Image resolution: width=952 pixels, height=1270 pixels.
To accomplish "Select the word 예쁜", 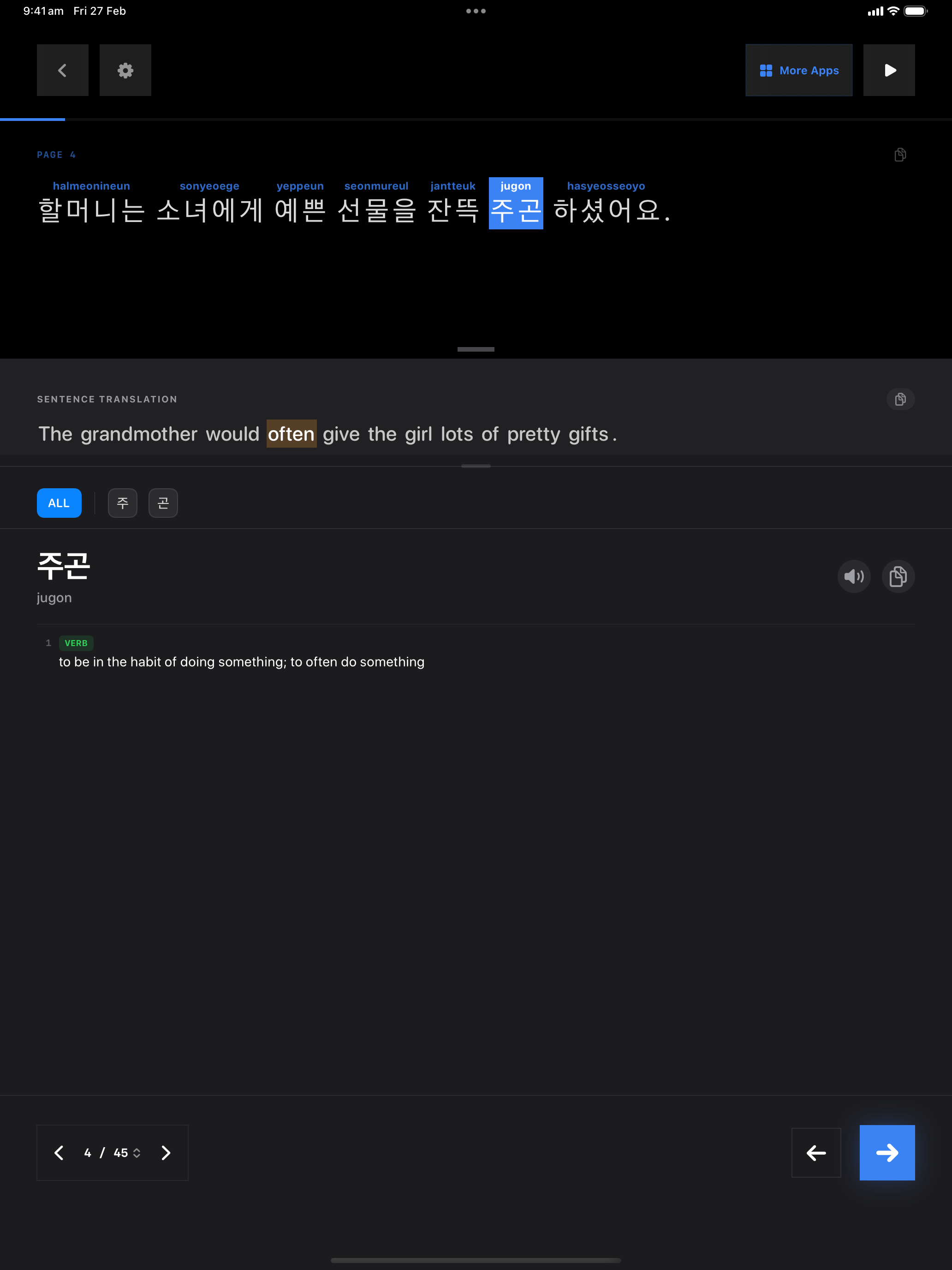I will click(x=299, y=210).
